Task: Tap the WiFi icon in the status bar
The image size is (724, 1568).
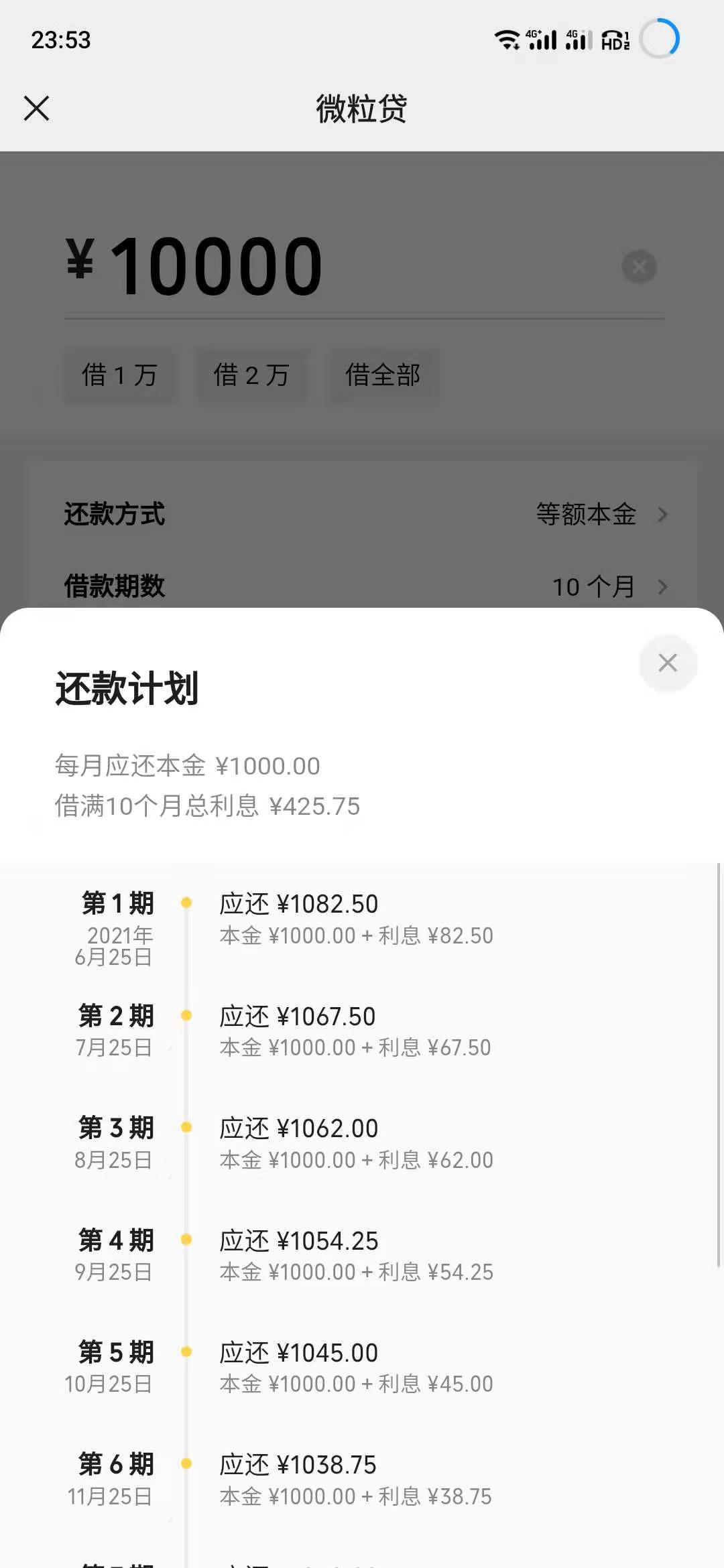Action: [x=507, y=40]
